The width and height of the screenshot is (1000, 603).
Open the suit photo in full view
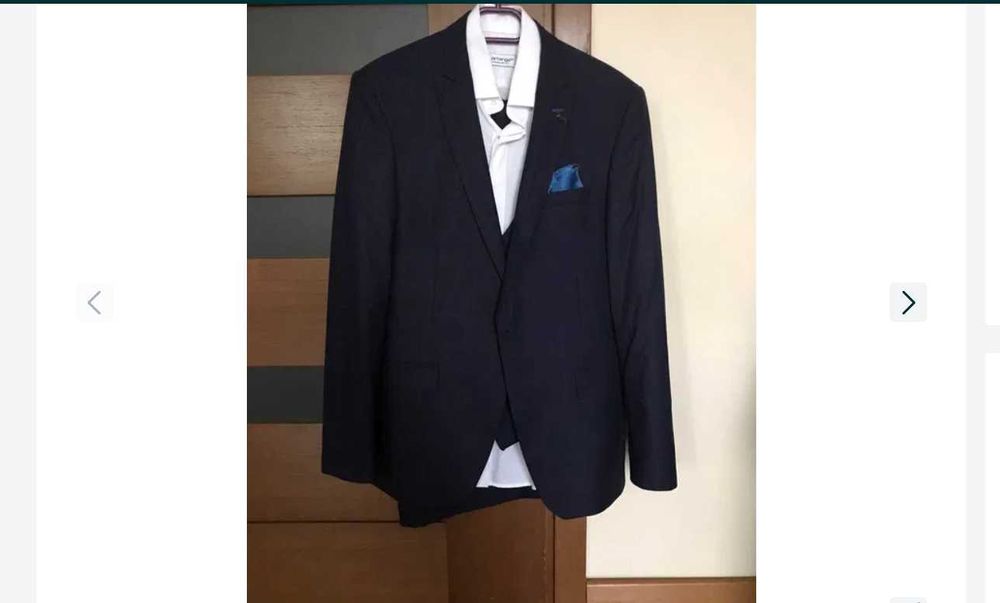click(x=501, y=300)
